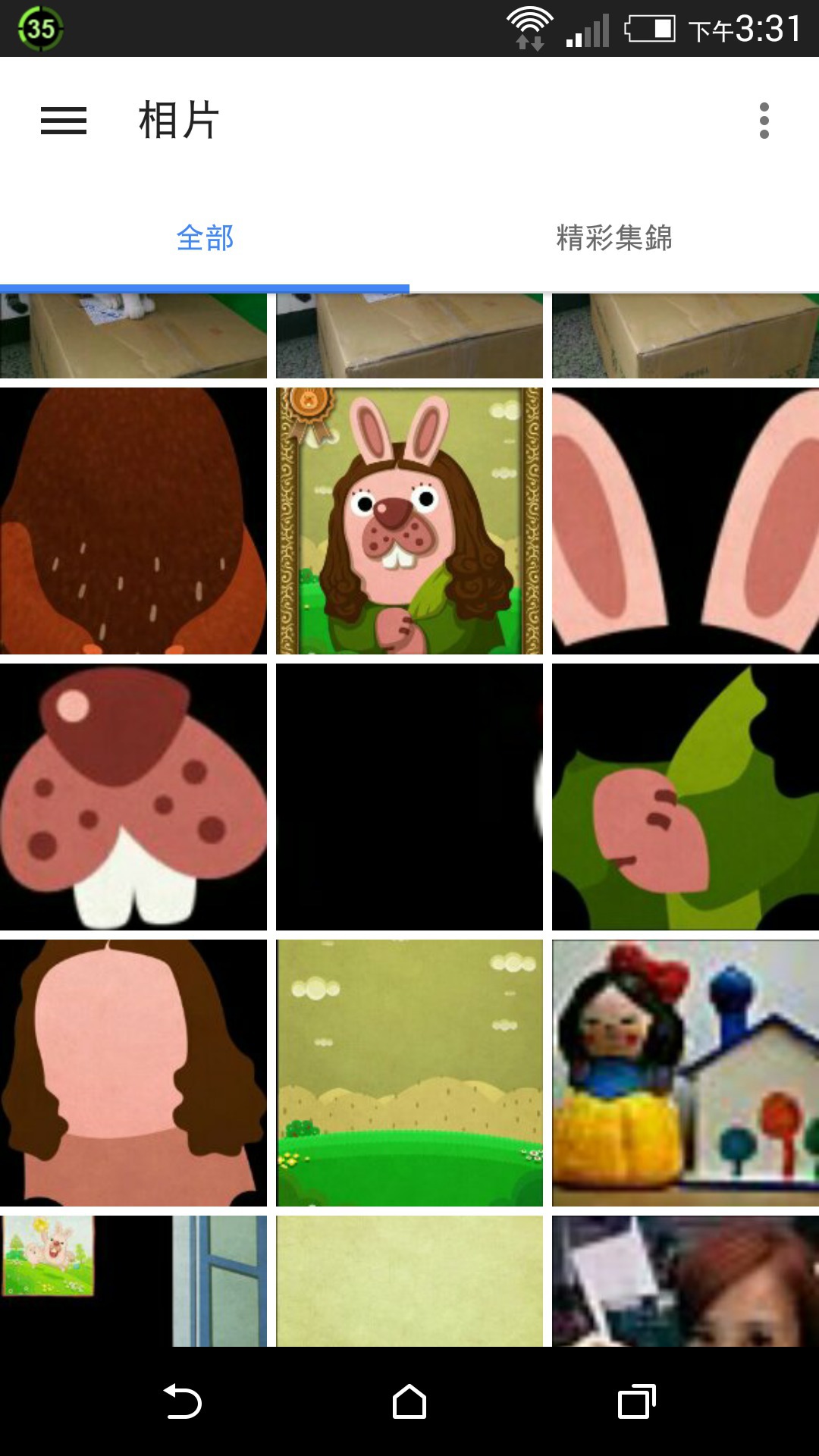Open the blank pink face with hair picture
The height and width of the screenshot is (1456, 819).
tap(133, 1073)
